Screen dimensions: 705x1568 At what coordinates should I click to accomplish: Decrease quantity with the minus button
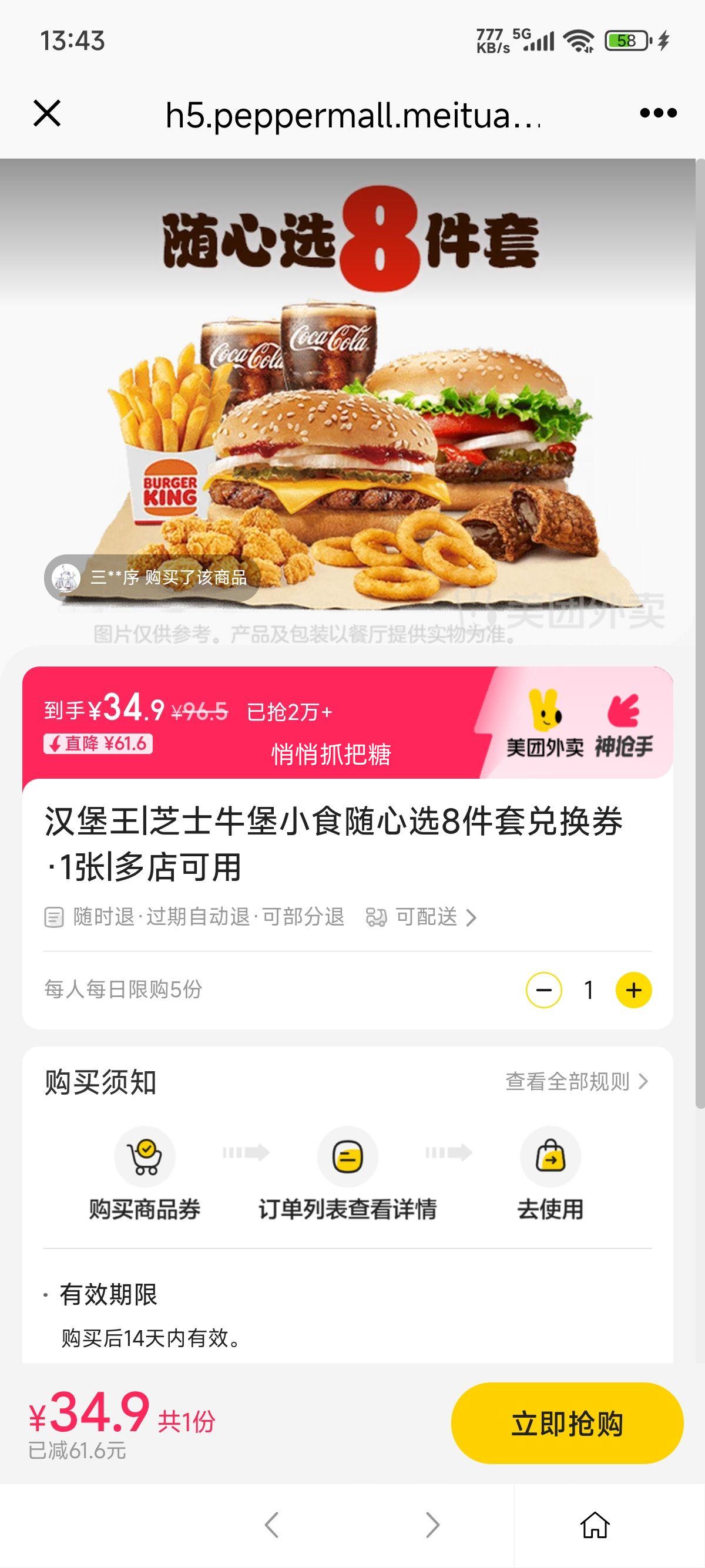(543, 990)
